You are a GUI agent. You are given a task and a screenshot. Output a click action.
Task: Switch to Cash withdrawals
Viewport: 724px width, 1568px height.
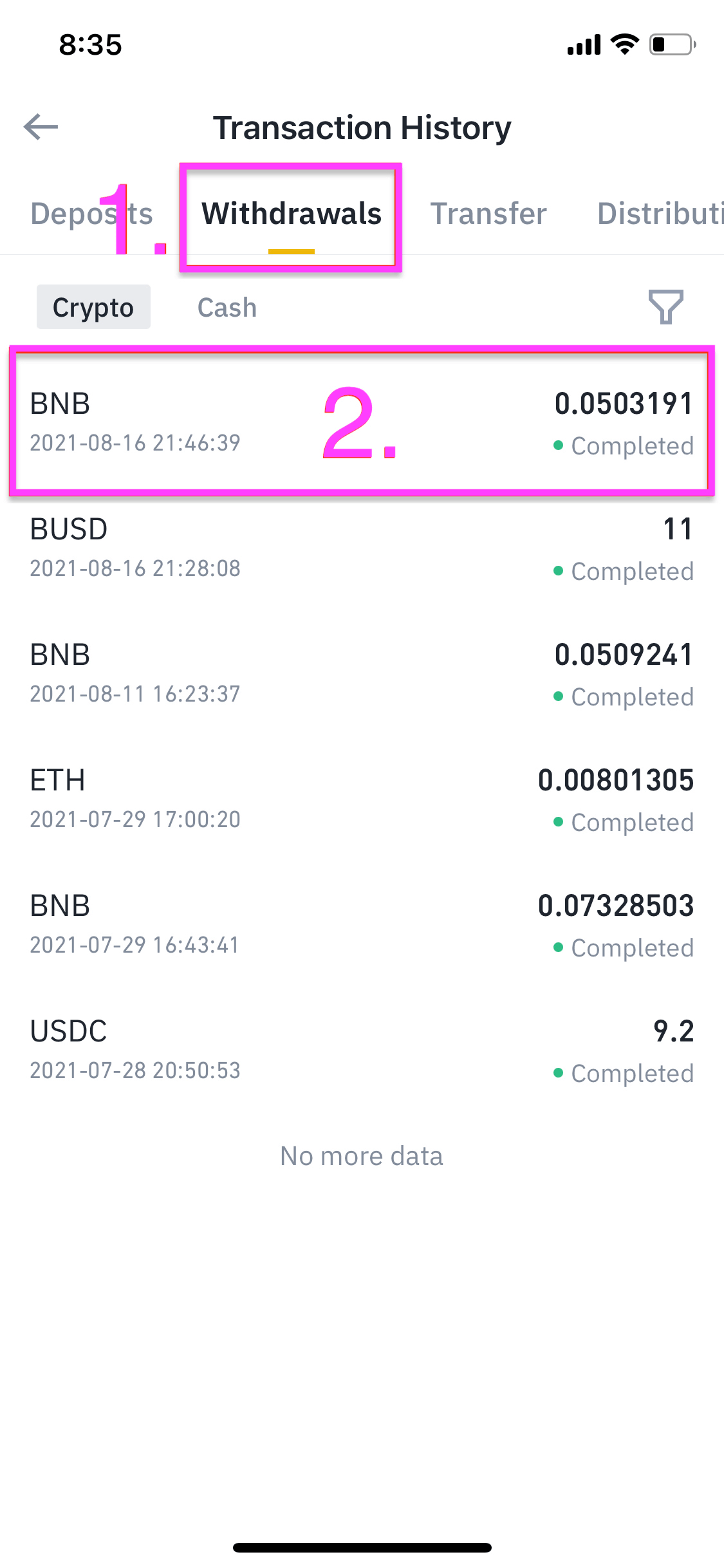(x=227, y=307)
